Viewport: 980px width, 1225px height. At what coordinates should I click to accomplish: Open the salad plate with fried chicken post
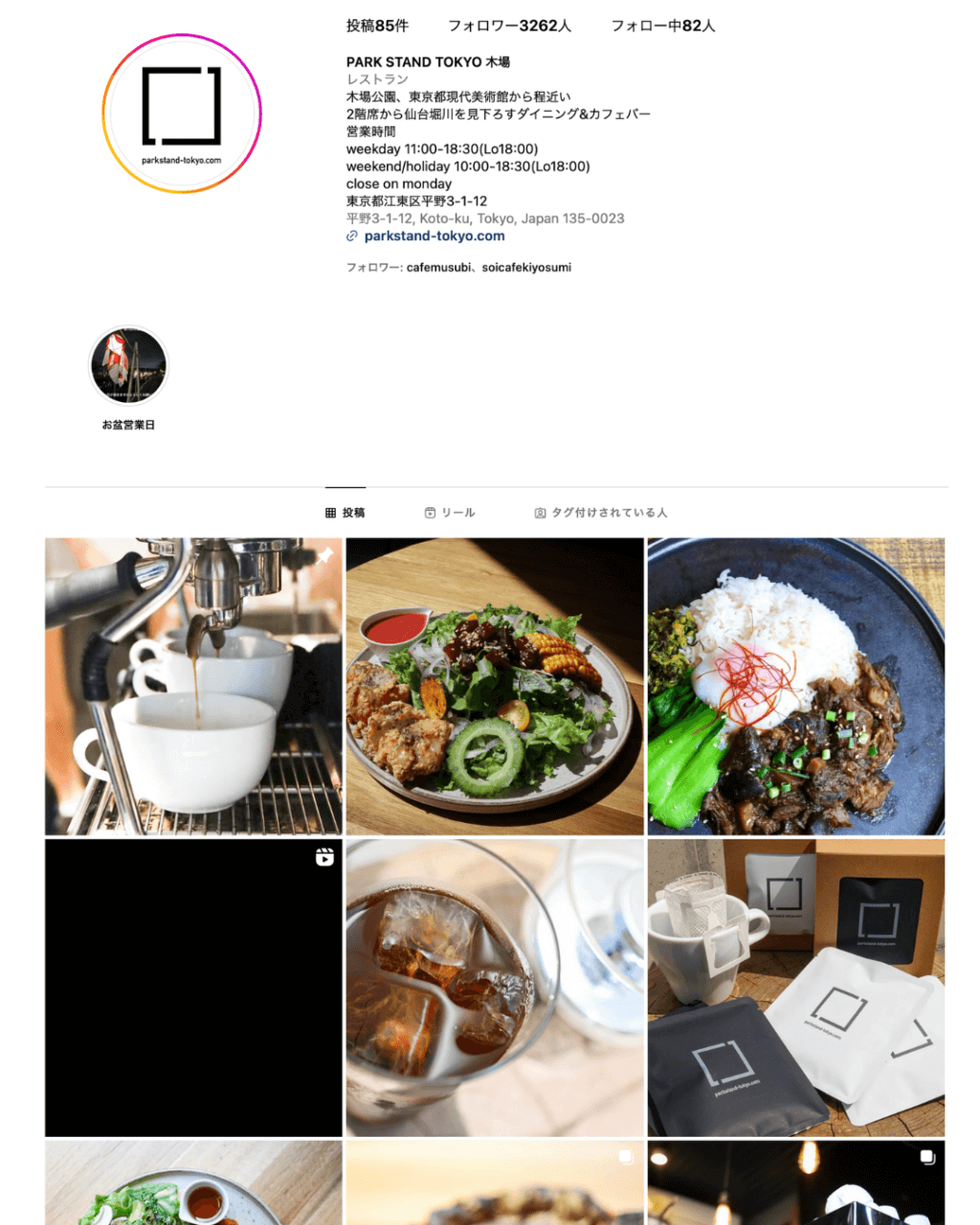(495, 686)
